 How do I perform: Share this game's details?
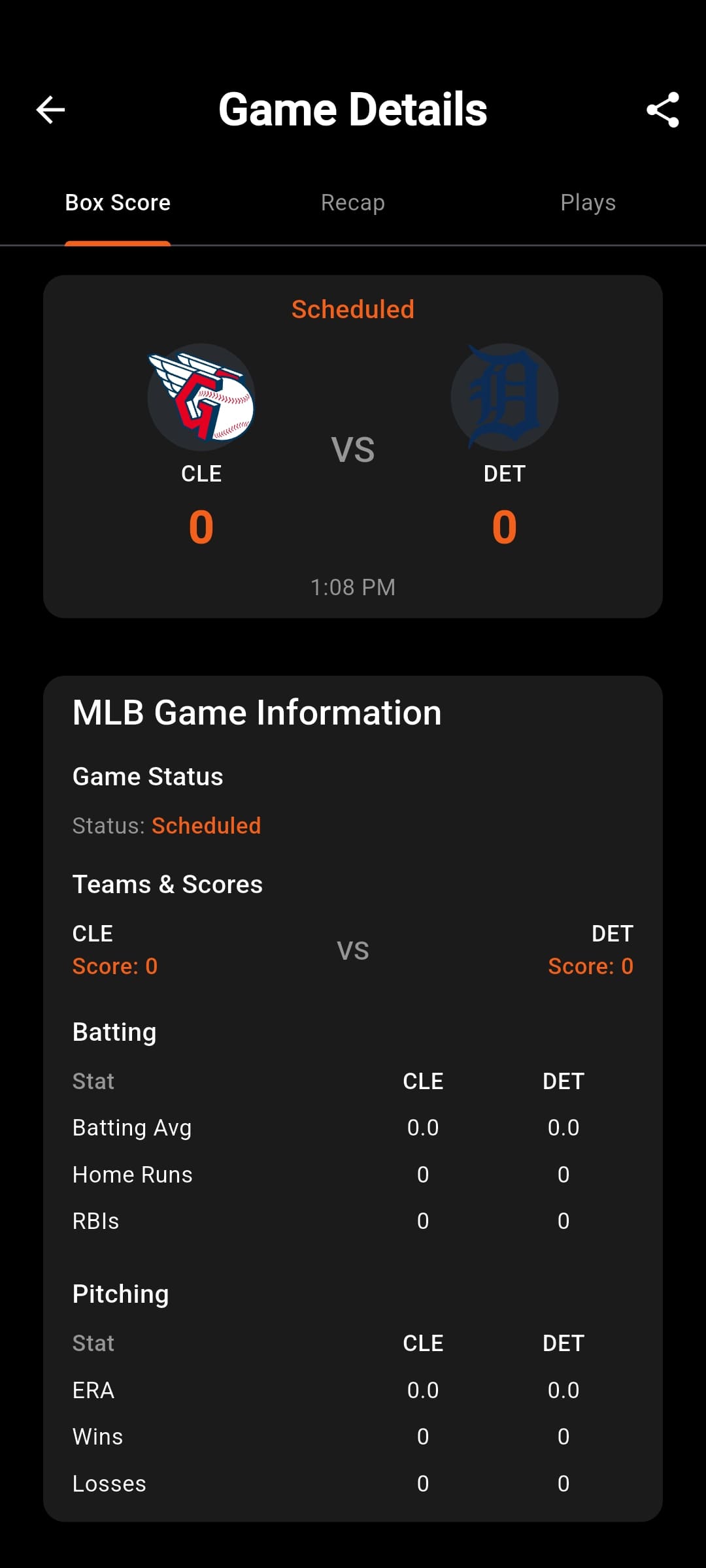(662, 110)
